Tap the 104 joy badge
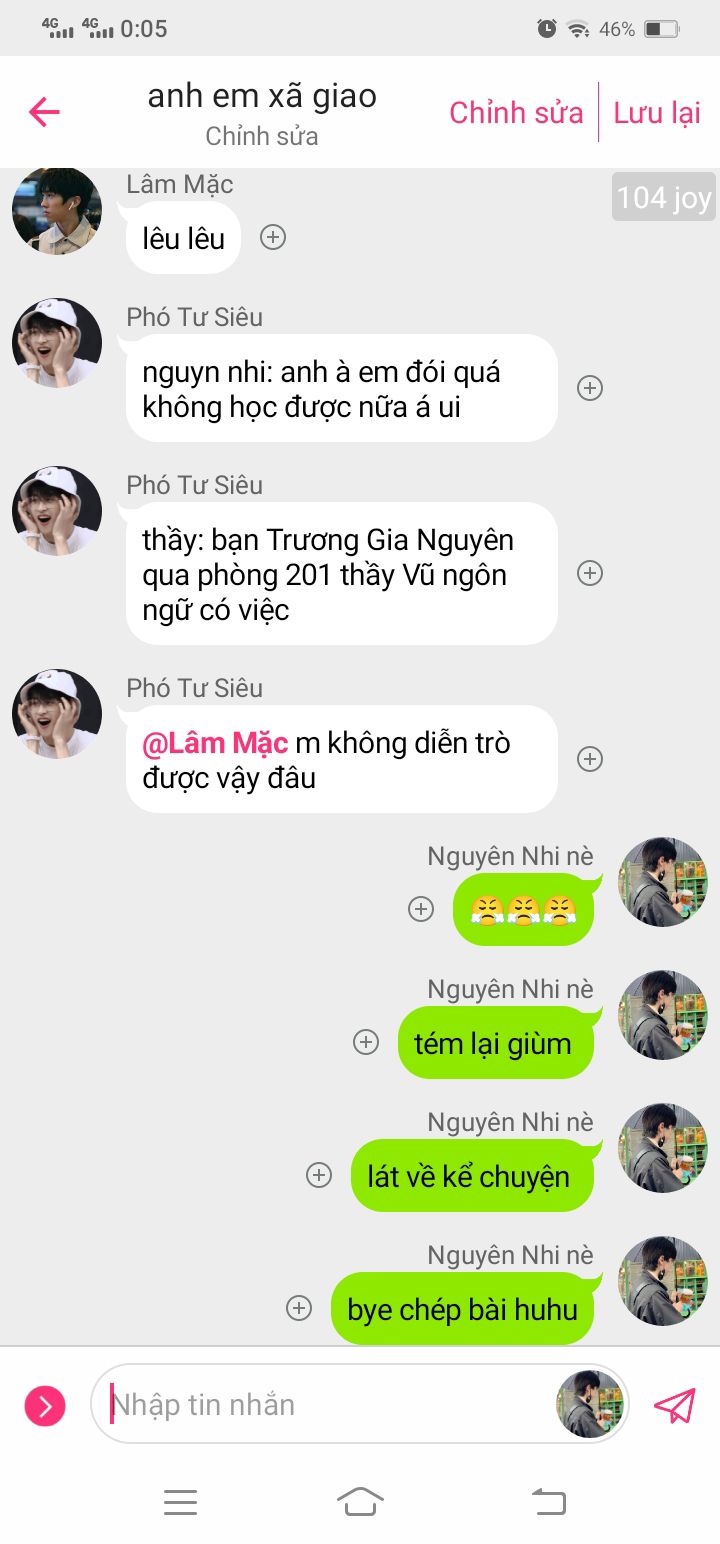The height and width of the screenshot is (1544, 720). pos(664,198)
